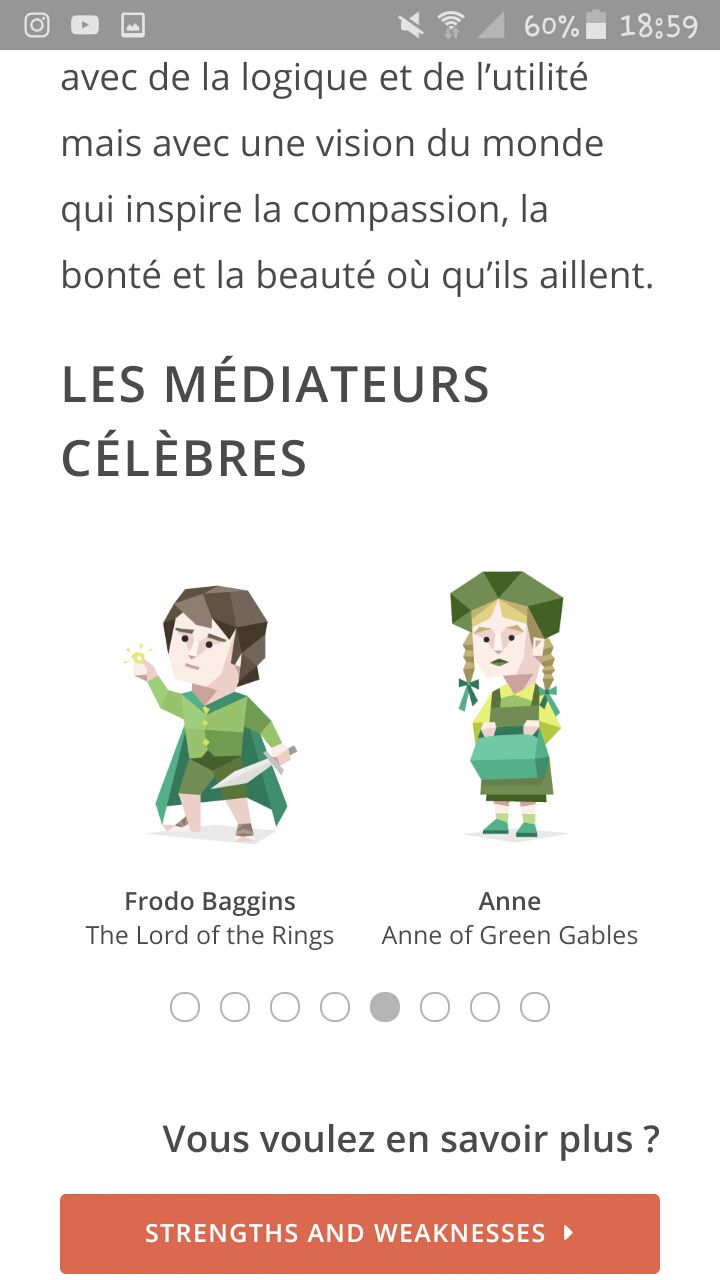Open the Strengths and Weaknesses button
The image size is (720, 1280).
(360, 1233)
